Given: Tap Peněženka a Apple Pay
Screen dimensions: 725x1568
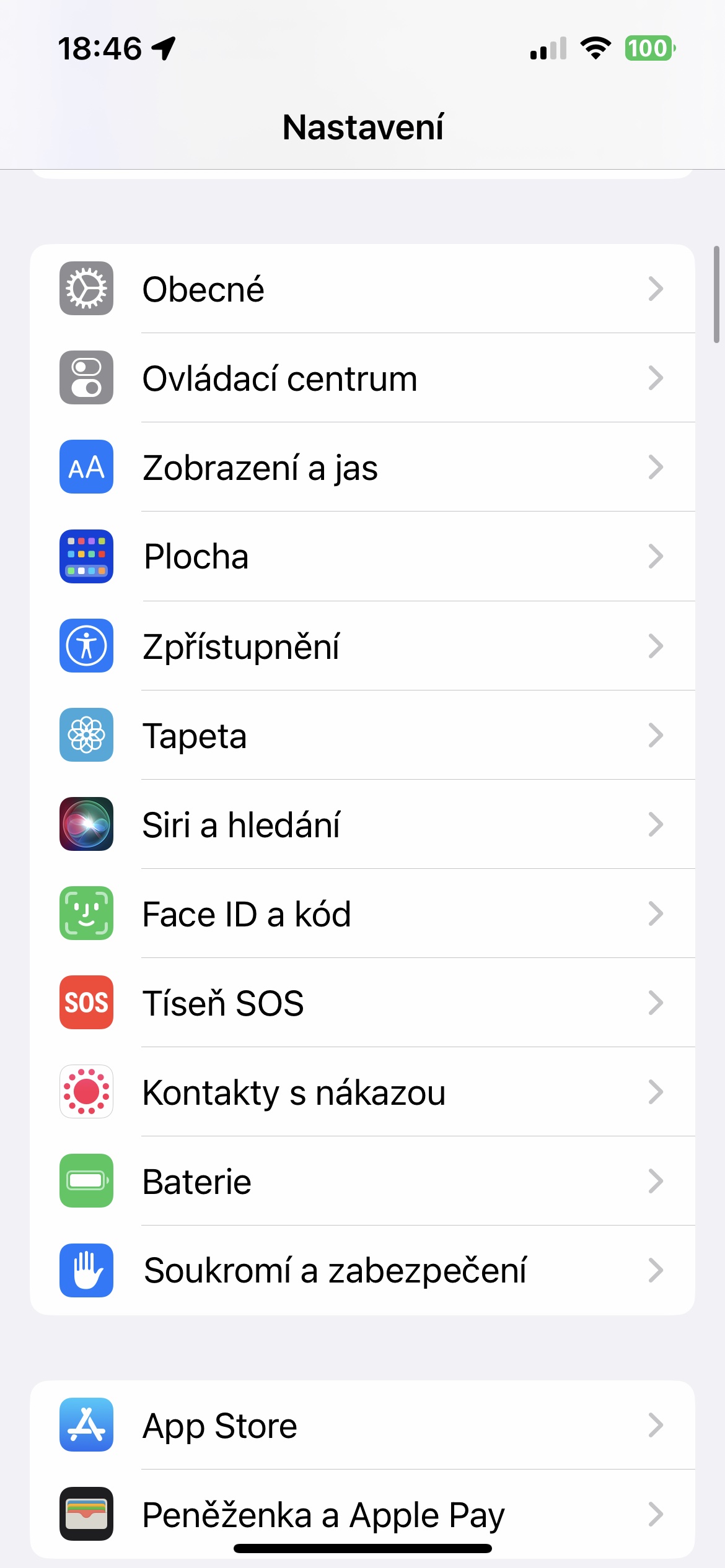Looking at the screenshot, I should (x=362, y=1514).
